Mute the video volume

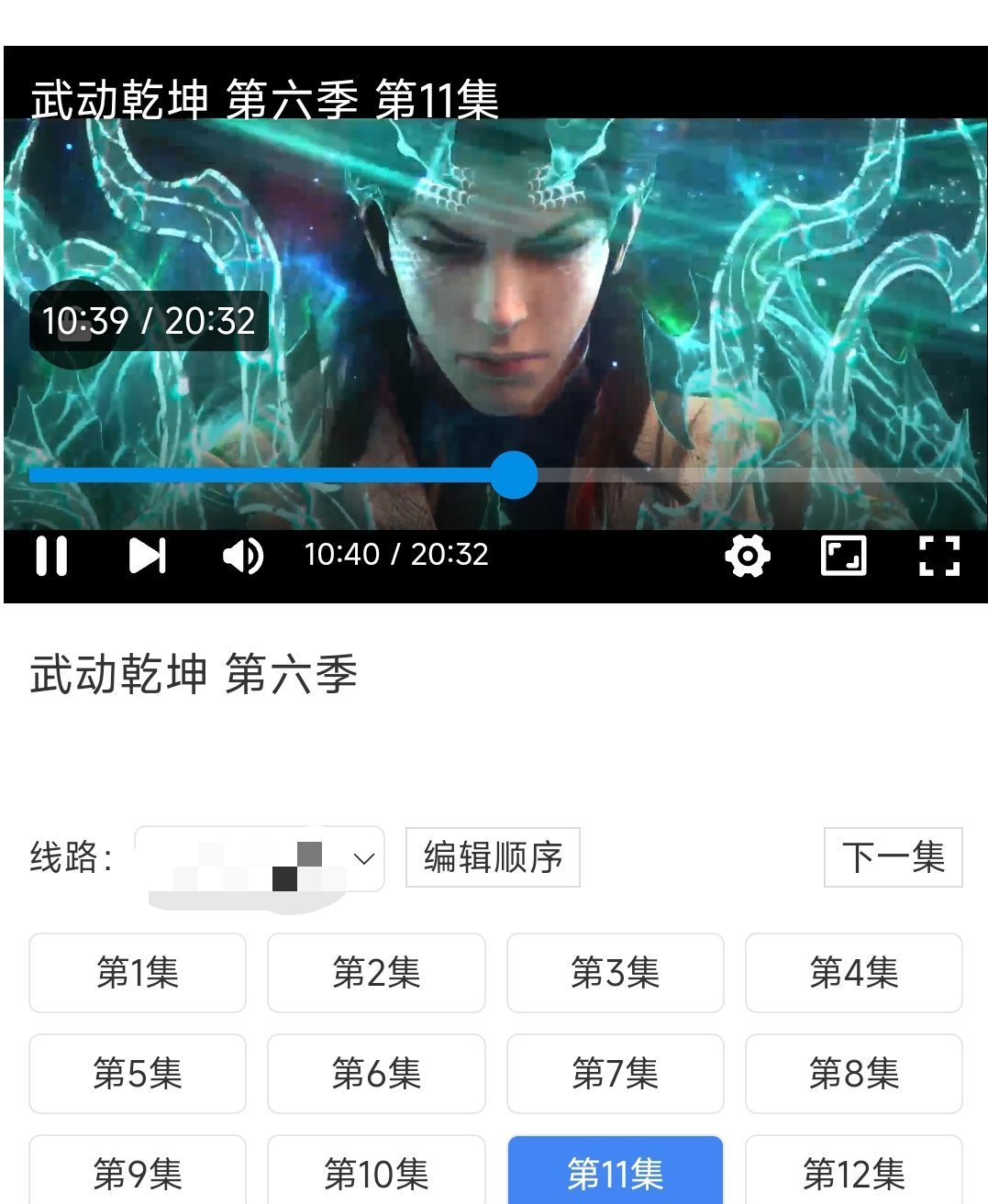pyautogui.click(x=243, y=556)
